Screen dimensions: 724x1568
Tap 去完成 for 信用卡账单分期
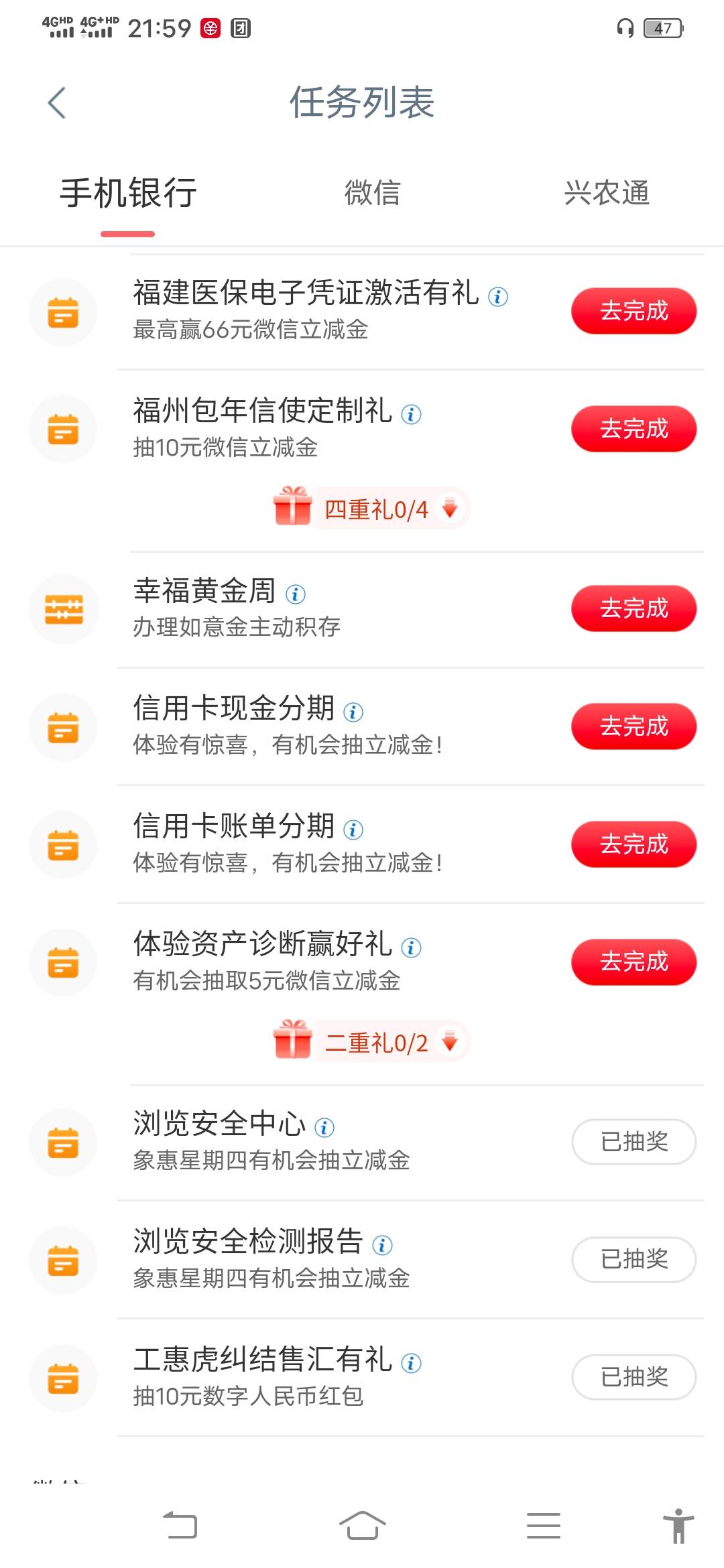pyautogui.click(x=633, y=844)
